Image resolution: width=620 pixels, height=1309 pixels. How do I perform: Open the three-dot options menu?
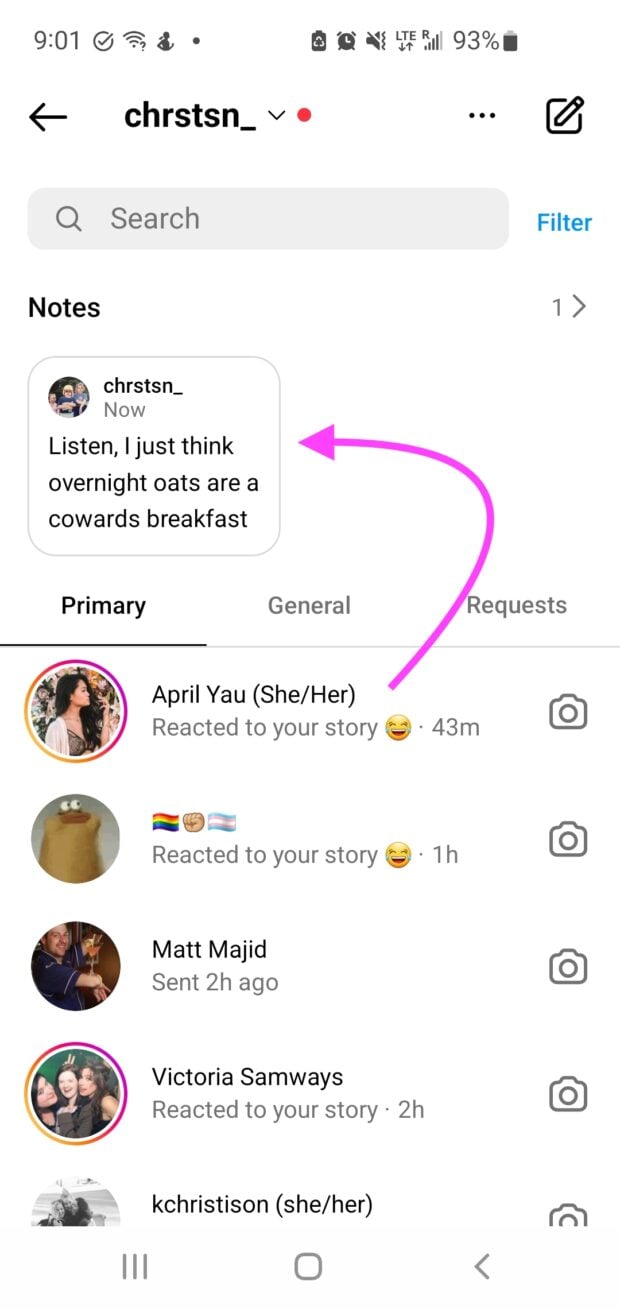coord(482,116)
